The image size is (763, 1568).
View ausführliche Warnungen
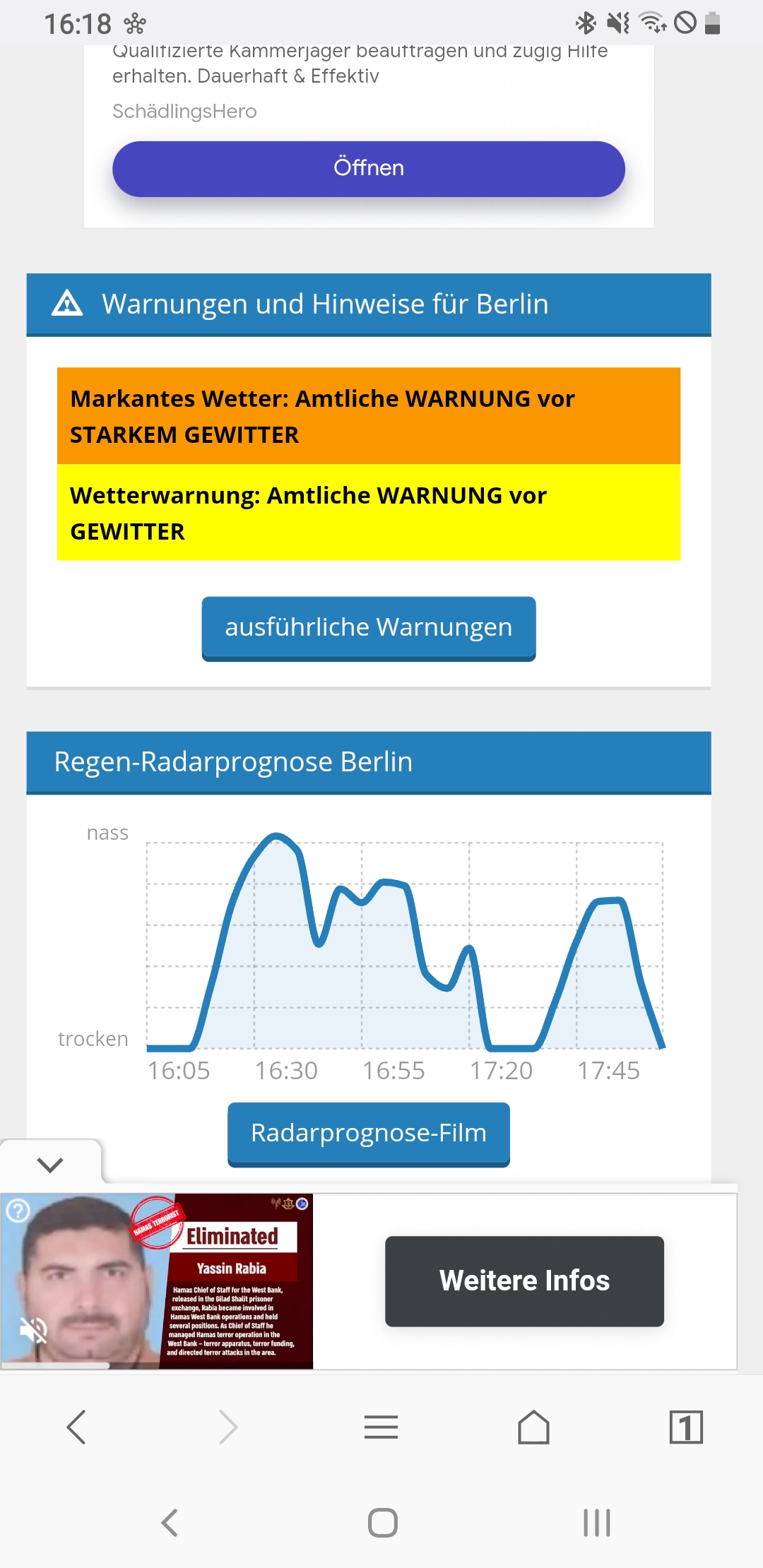[368, 628]
